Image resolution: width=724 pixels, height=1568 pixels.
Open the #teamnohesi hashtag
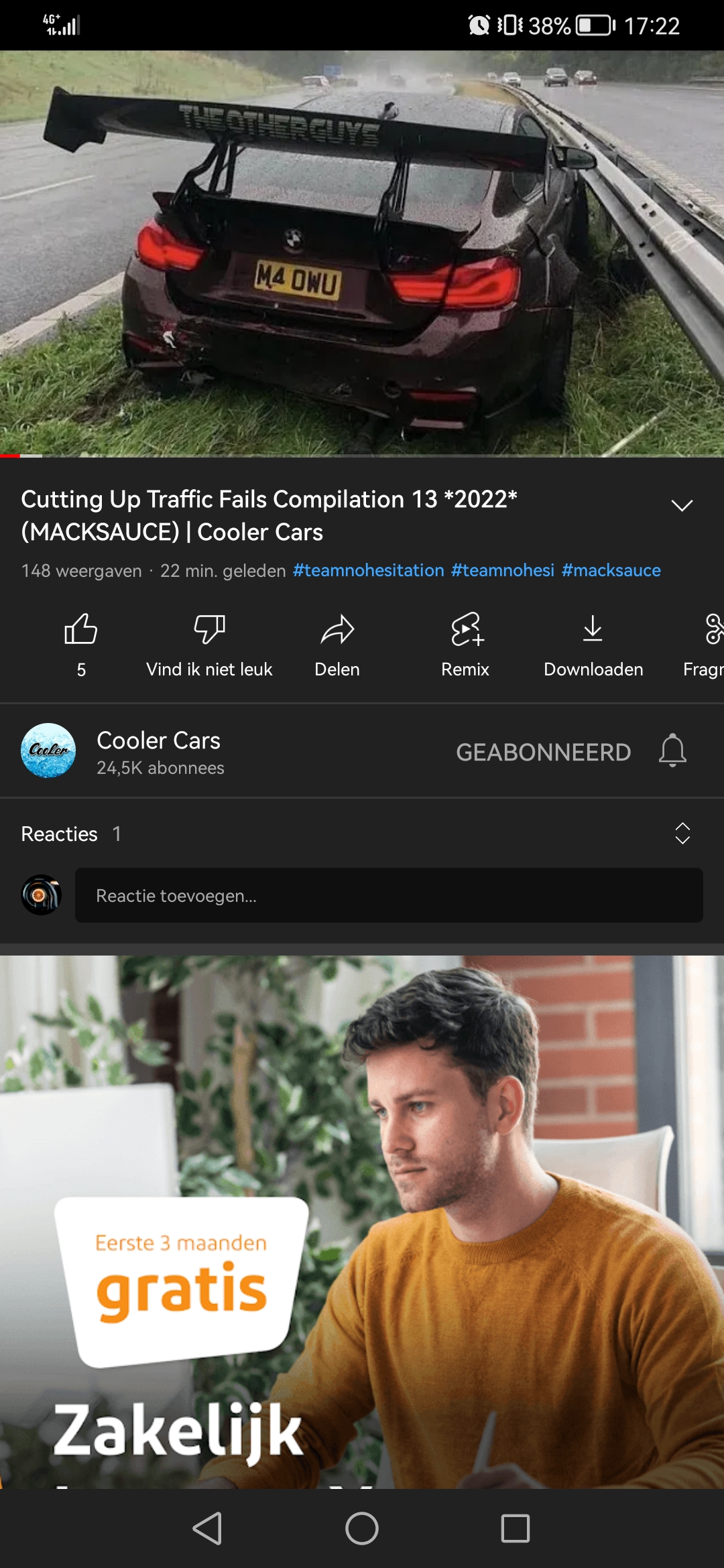pyautogui.click(x=503, y=570)
